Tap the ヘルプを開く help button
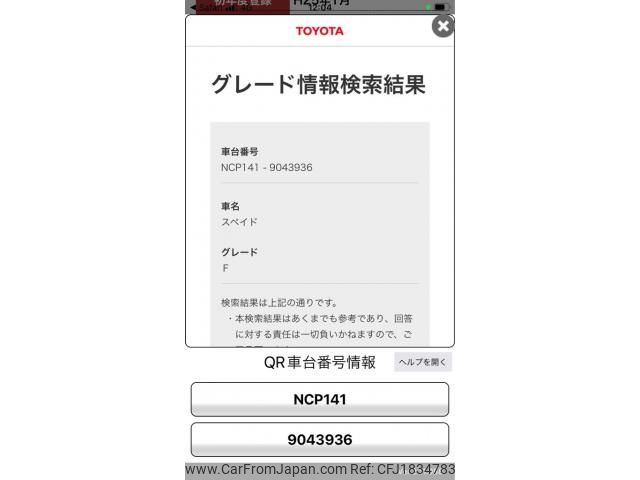The height and width of the screenshot is (480, 640). tap(422, 362)
